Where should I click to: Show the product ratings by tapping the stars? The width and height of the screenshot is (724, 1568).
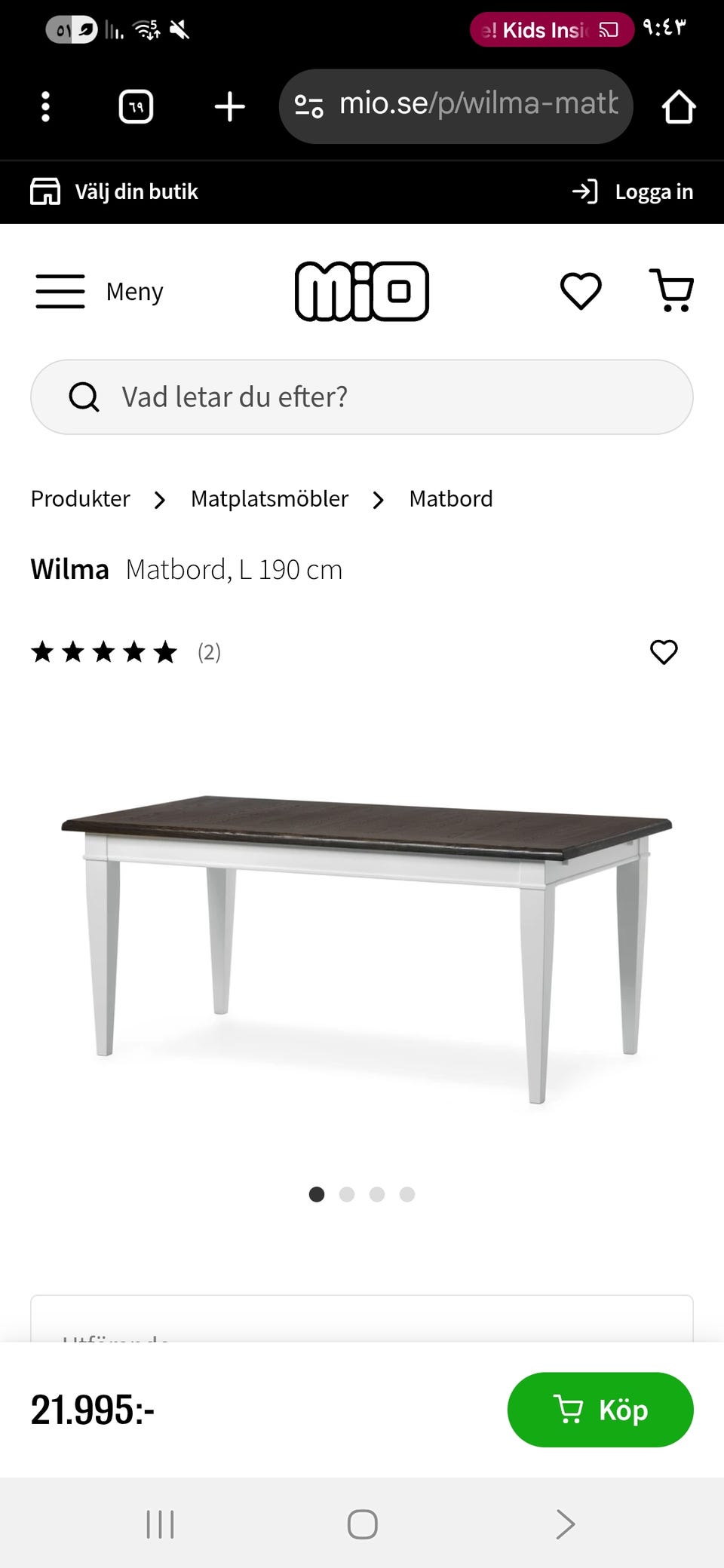point(106,653)
